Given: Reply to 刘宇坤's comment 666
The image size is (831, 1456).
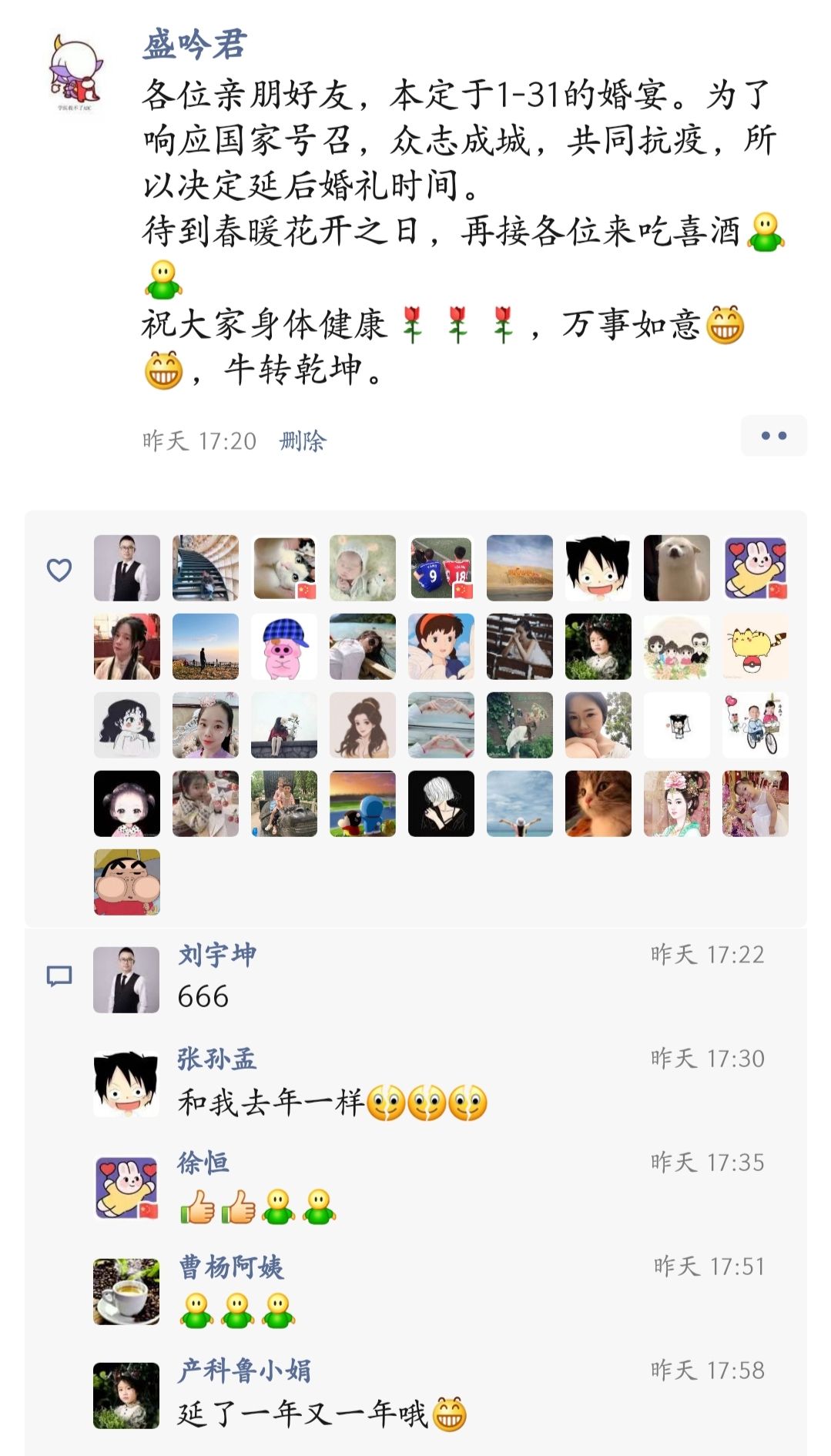Looking at the screenshot, I should (x=203, y=997).
